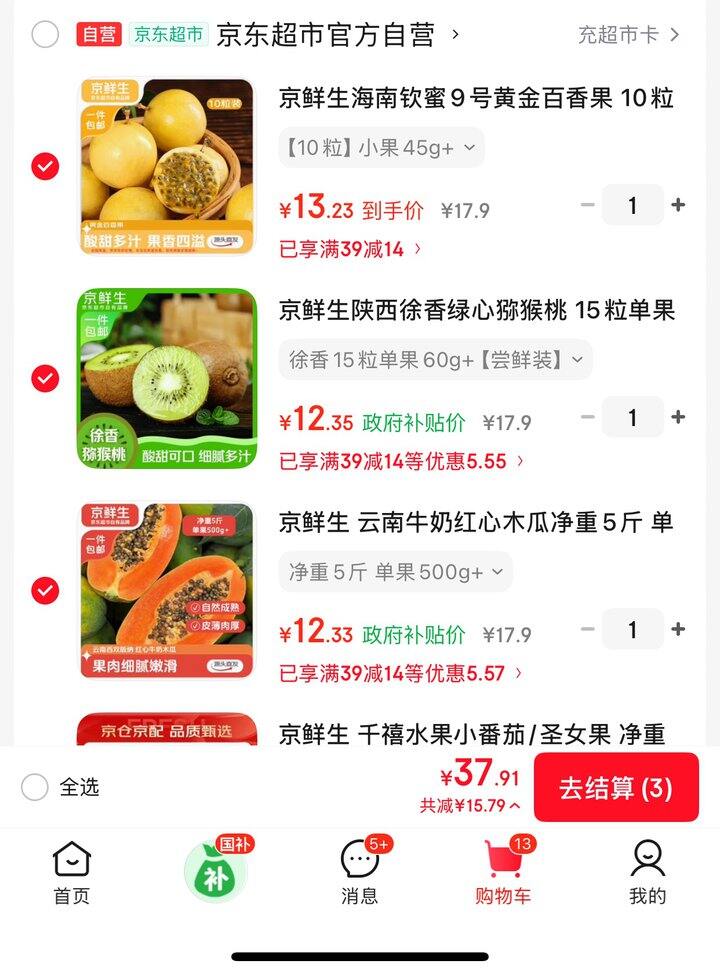Open the 净重5斤 单果500g+ spec selector
This screenshot has height=975, width=720.
[x=392, y=572]
